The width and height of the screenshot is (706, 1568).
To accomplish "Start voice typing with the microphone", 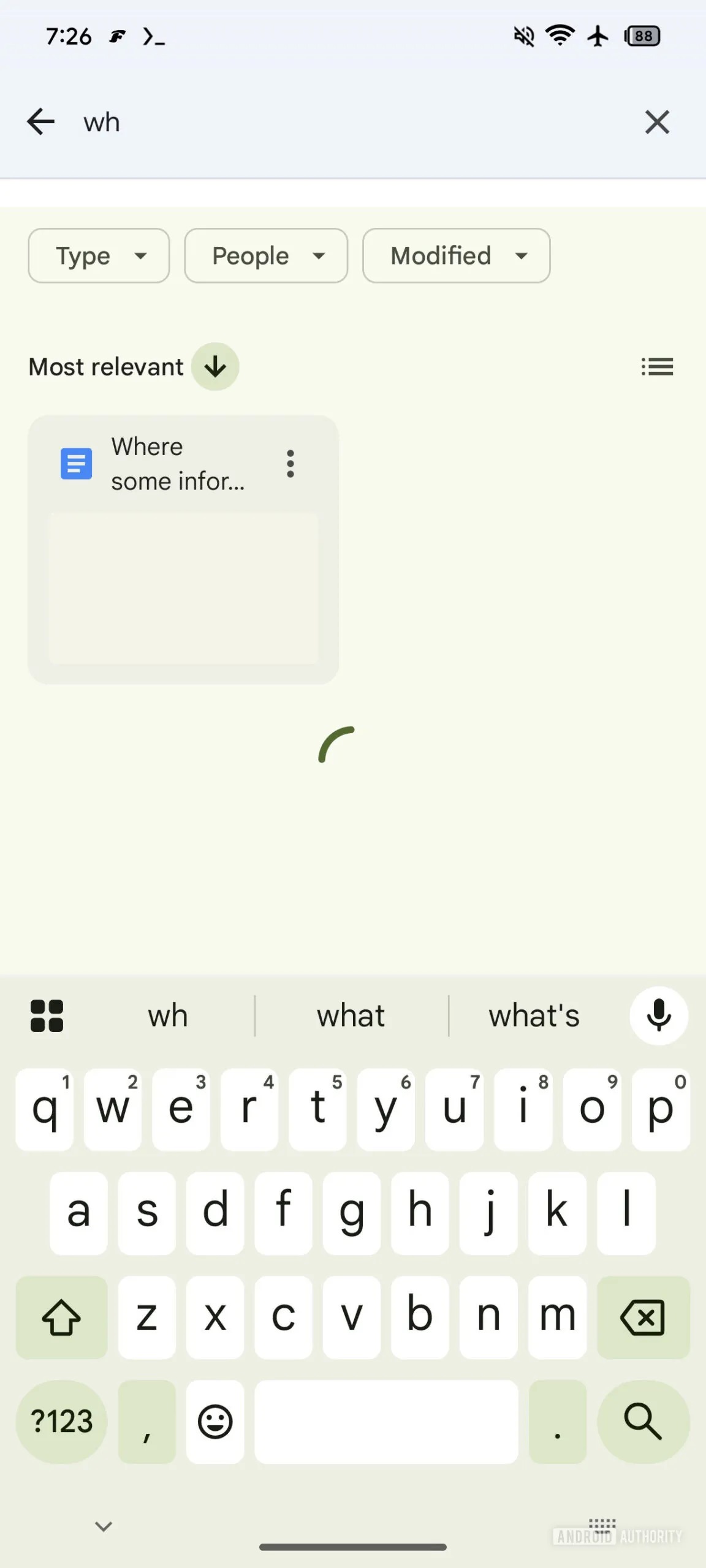I will (658, 1015).
